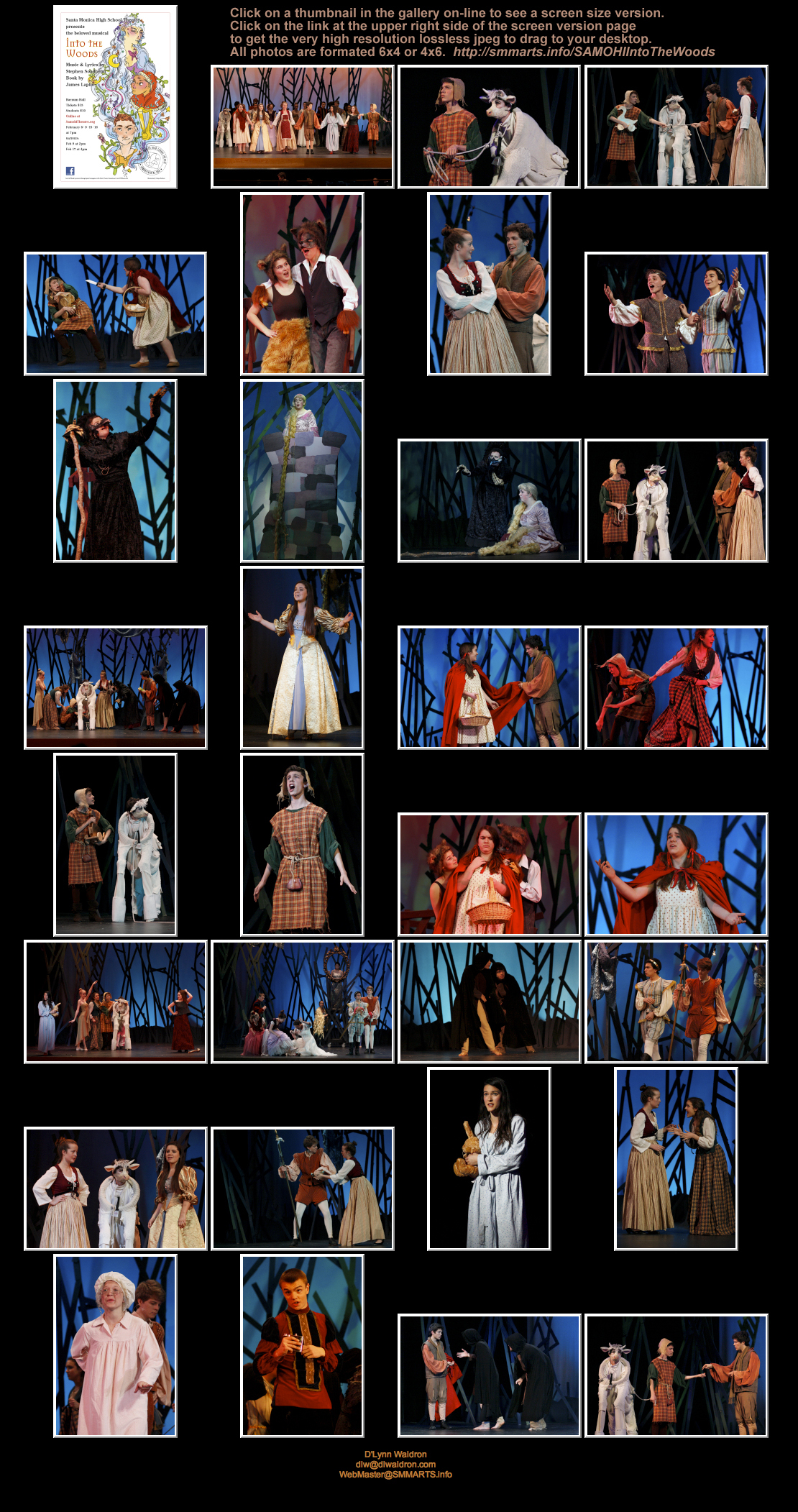Open the man in the red tunic close-up

tap(302, 1346)
